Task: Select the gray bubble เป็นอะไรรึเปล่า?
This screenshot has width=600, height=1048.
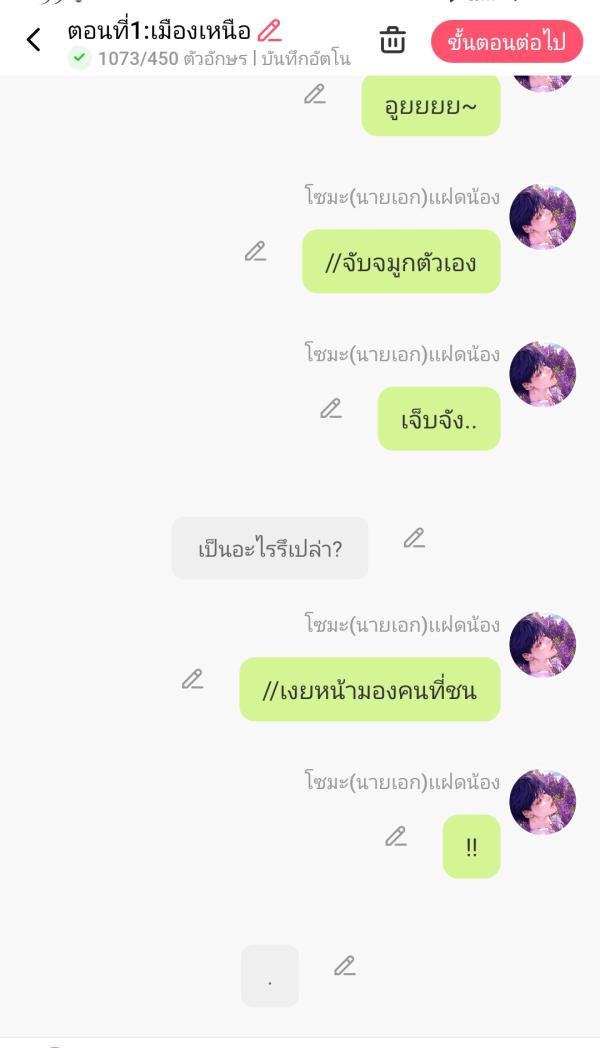Action: pos(270,548)
